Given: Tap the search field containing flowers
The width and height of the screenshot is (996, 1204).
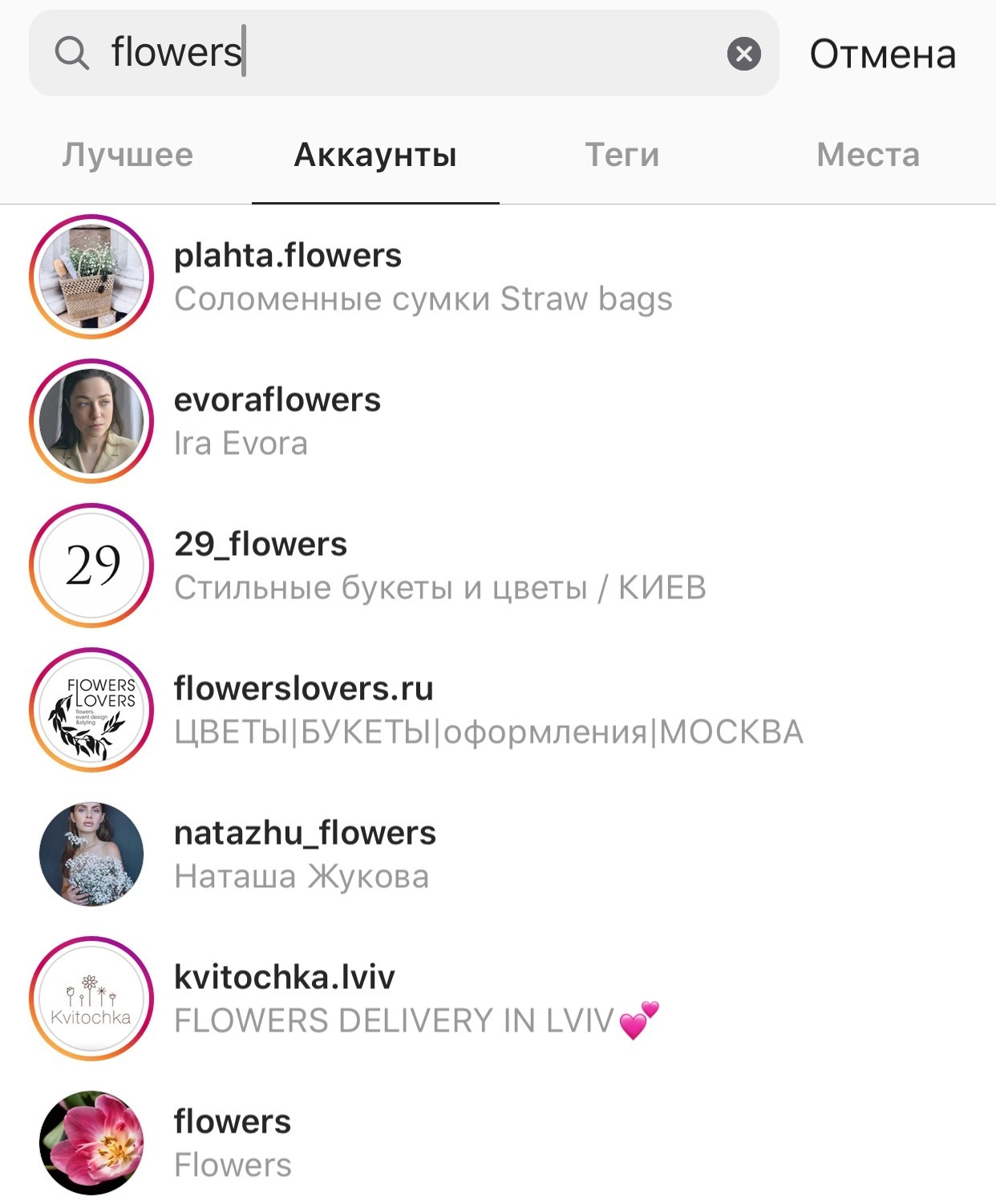Looking at the screenshot, I should point(401,53).
